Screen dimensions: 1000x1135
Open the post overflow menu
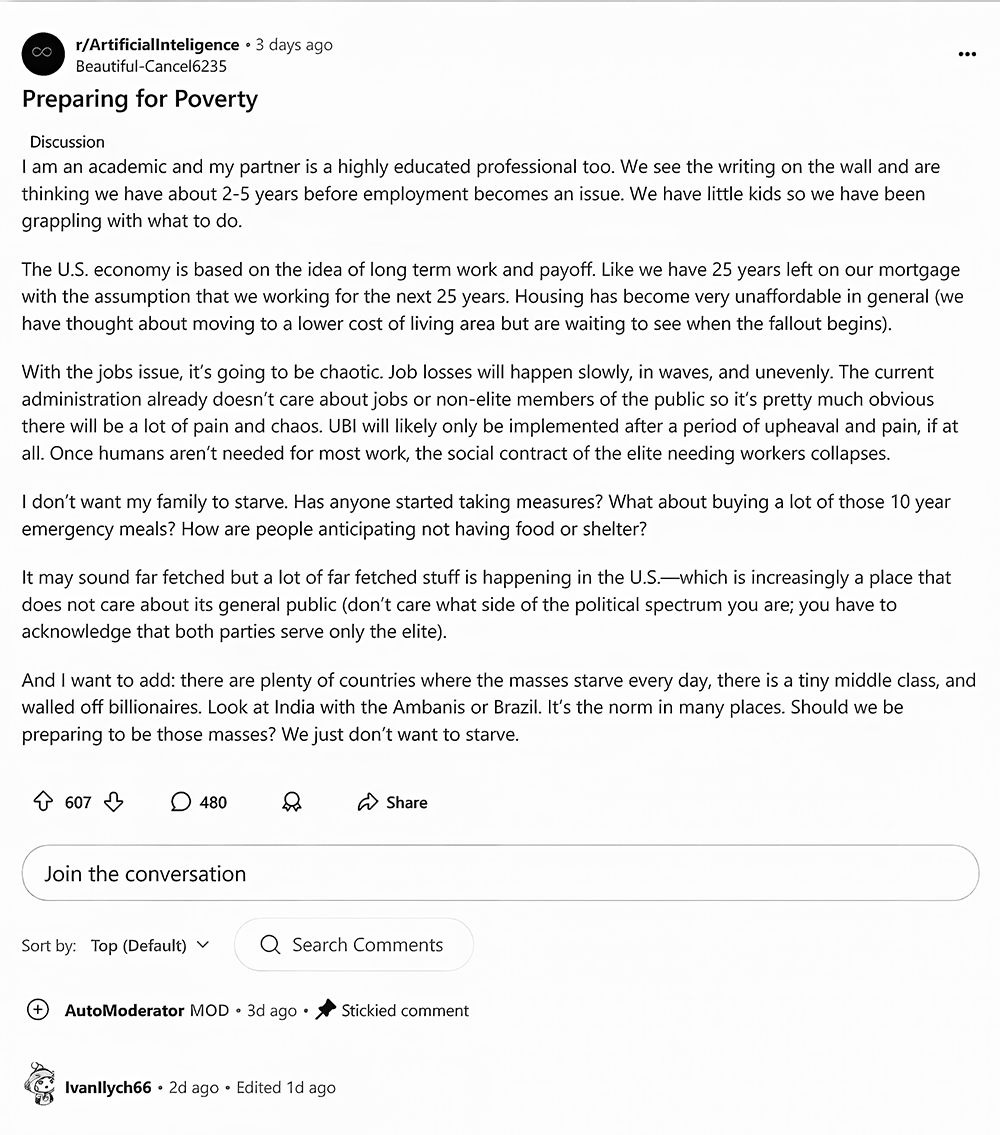click(966, 54)
